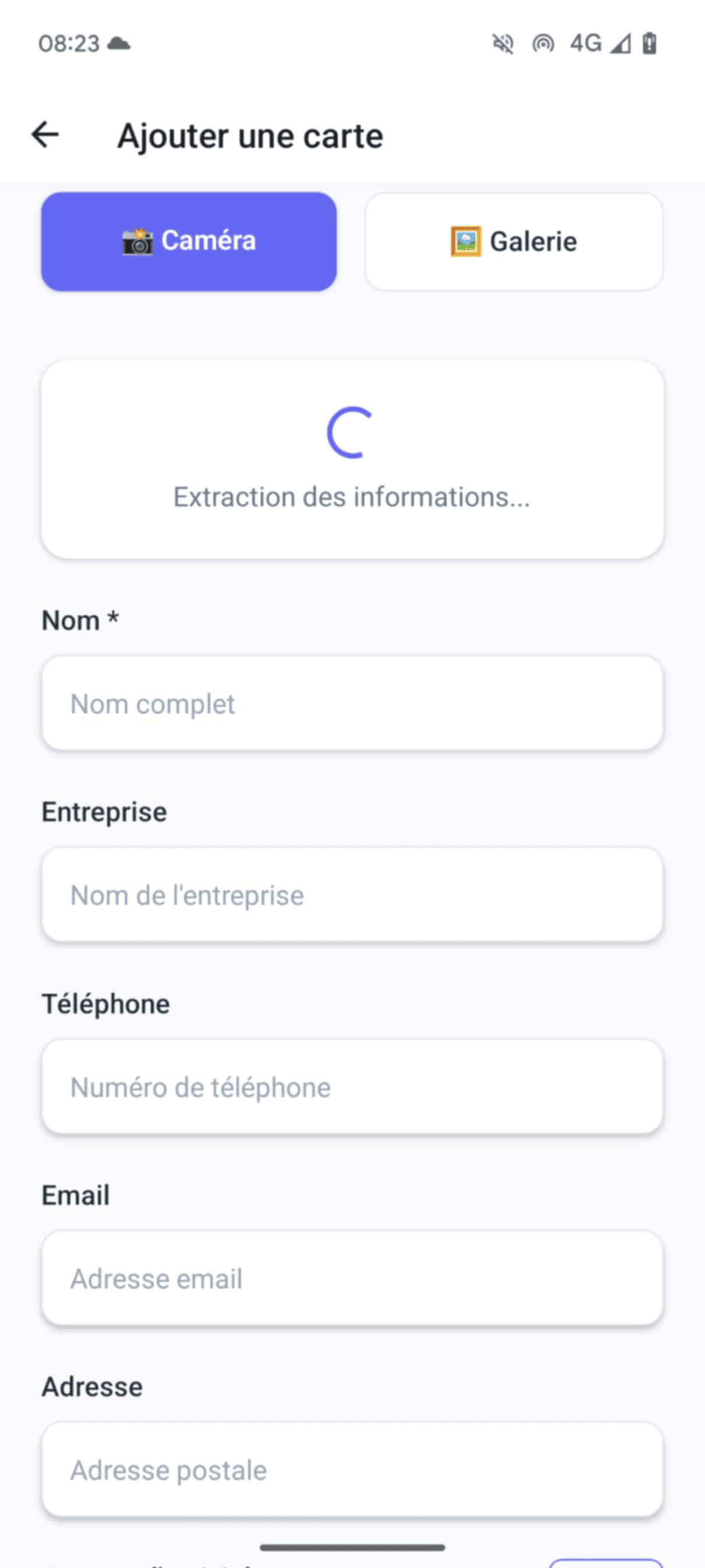This screenshot has width=705, height=1568.
Task: Select the Adresse email input
Action: click(352, 1278)
